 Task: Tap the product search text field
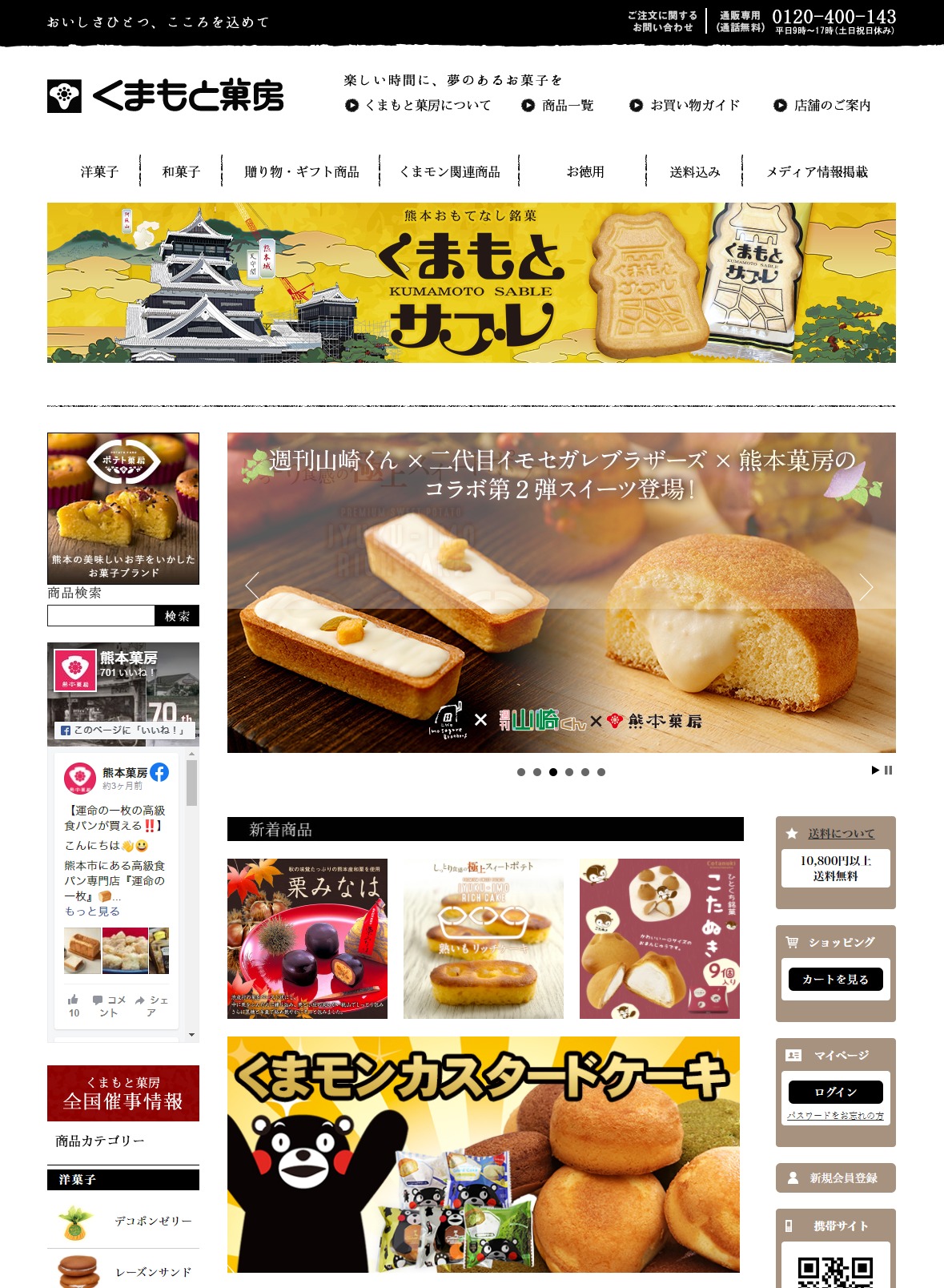click(101, 616)
